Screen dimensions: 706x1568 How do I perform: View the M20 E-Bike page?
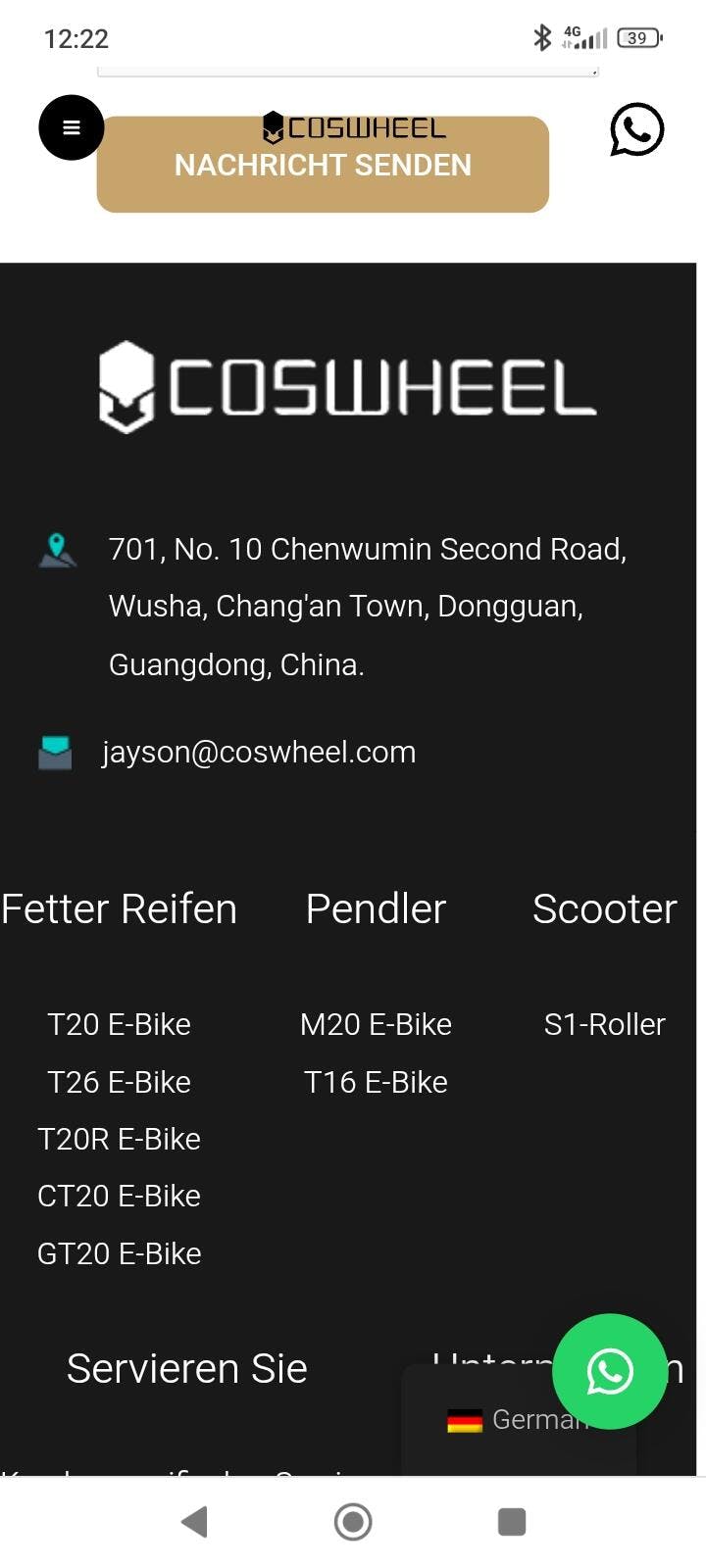tap(376, 1024)
